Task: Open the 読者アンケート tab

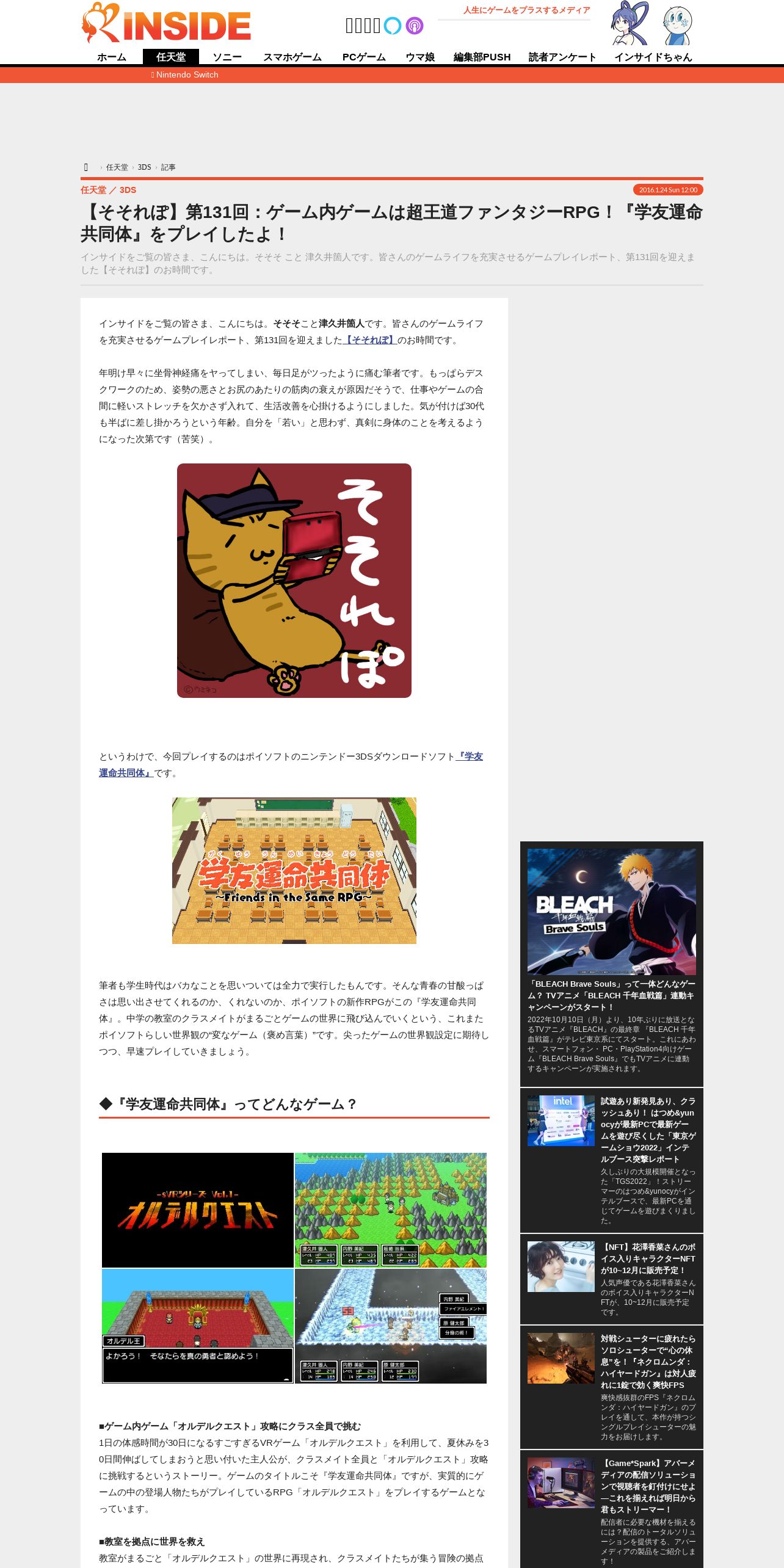Action: (562, 57)
